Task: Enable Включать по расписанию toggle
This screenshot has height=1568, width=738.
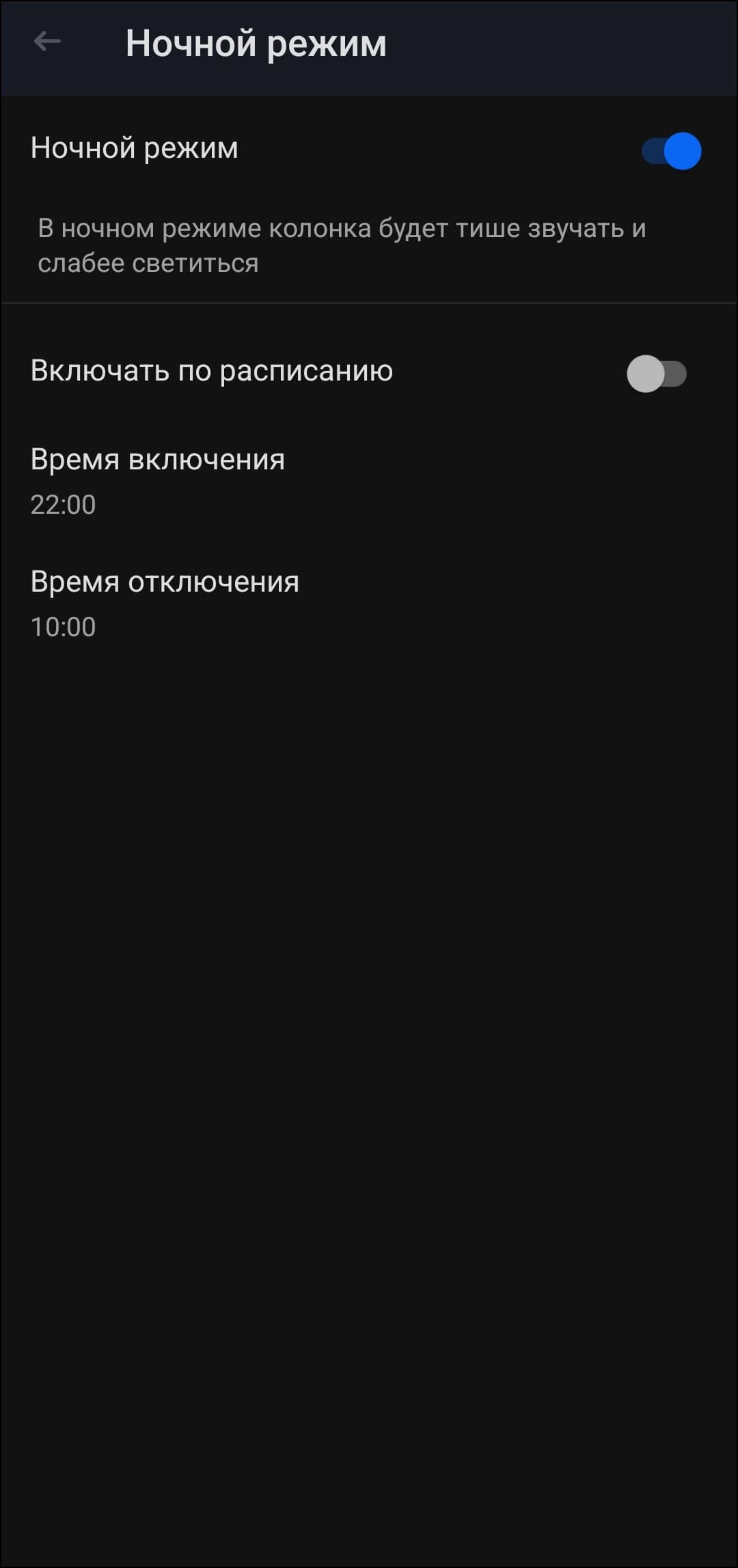Action: point(657,374)
